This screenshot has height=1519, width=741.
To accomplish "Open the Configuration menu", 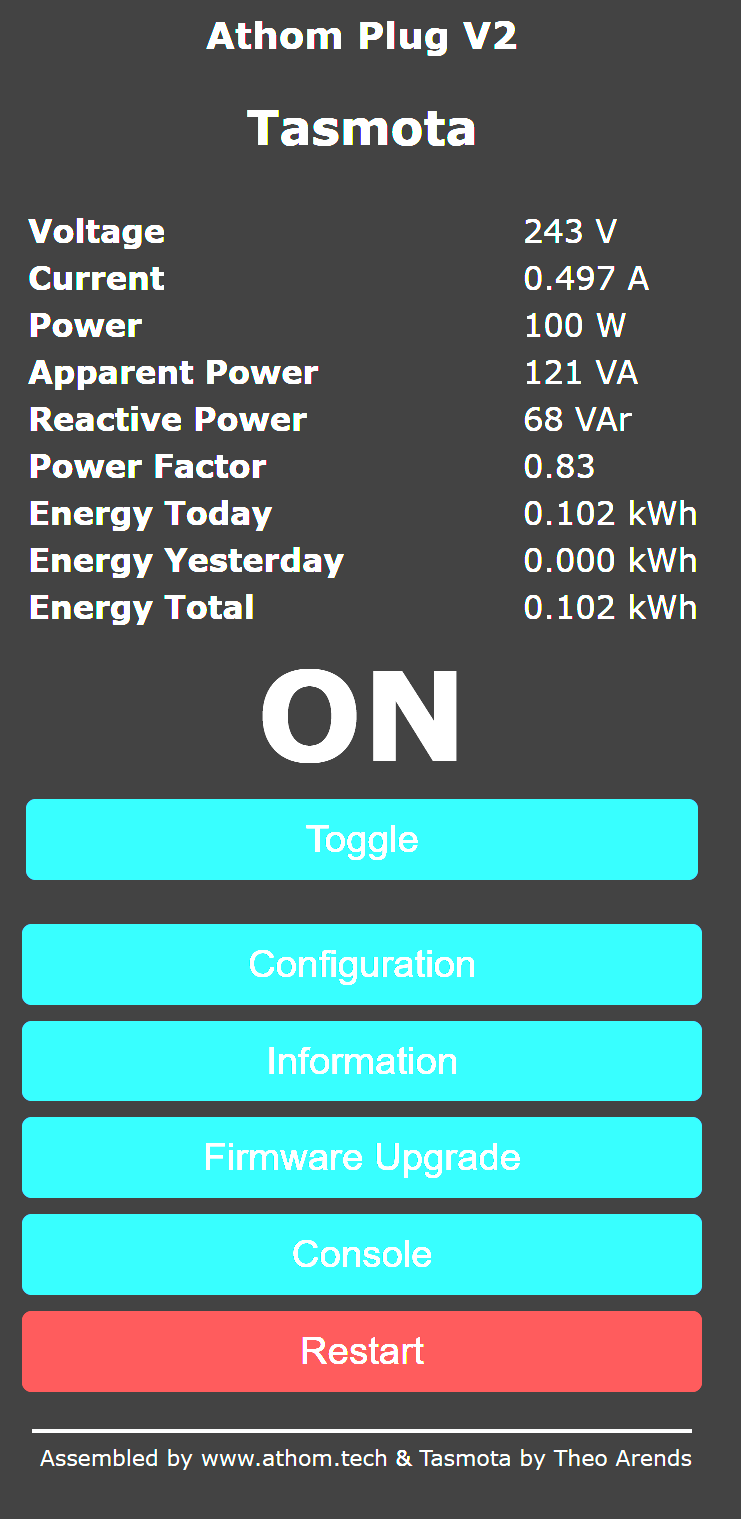I will pos(361,964).
